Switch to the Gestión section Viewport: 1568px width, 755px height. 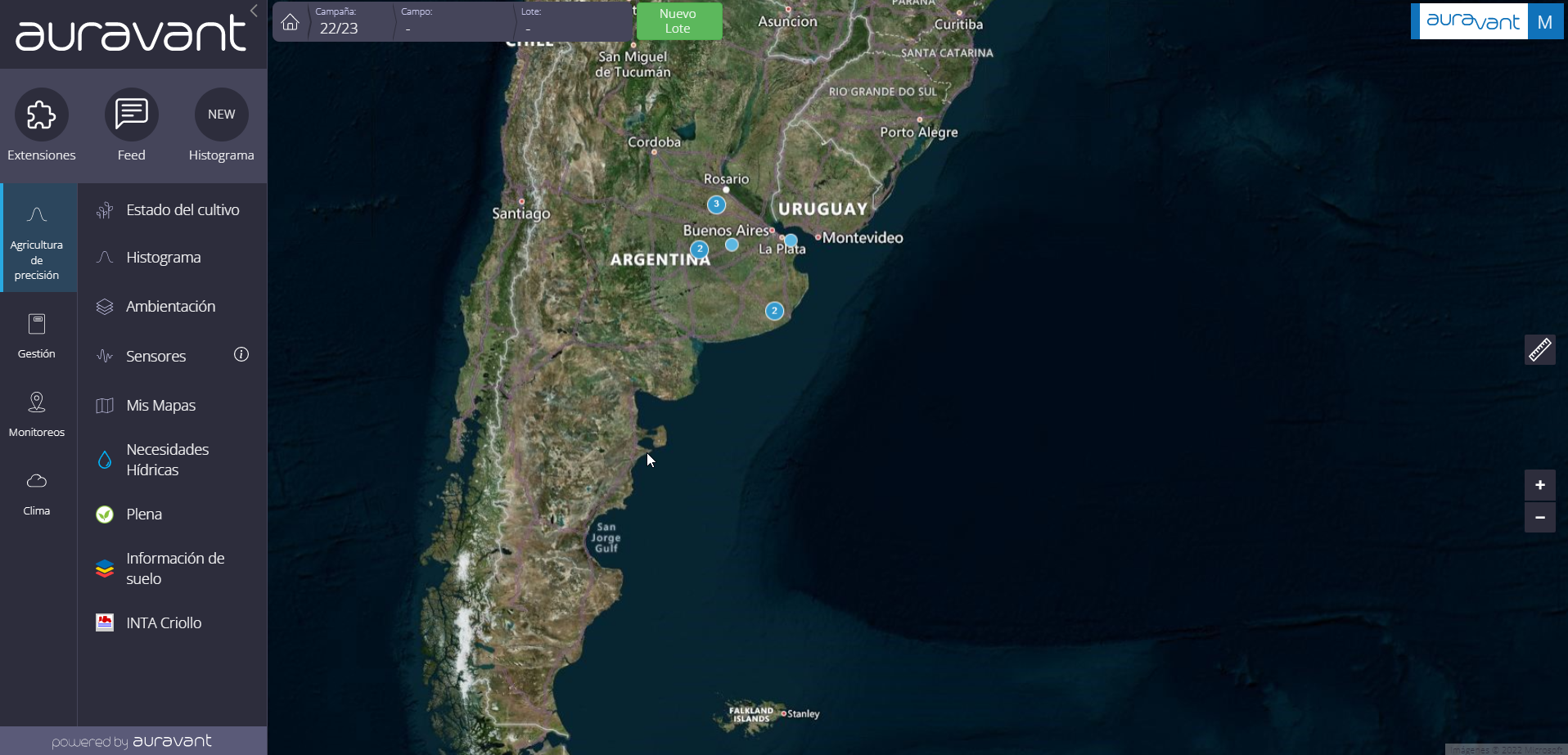(37, 335)
